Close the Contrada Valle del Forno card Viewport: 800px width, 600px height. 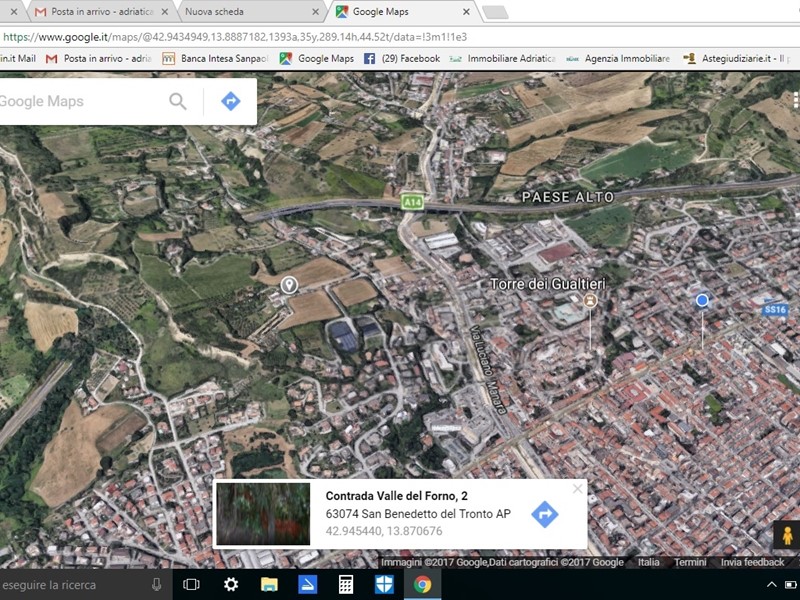[577, 489]
